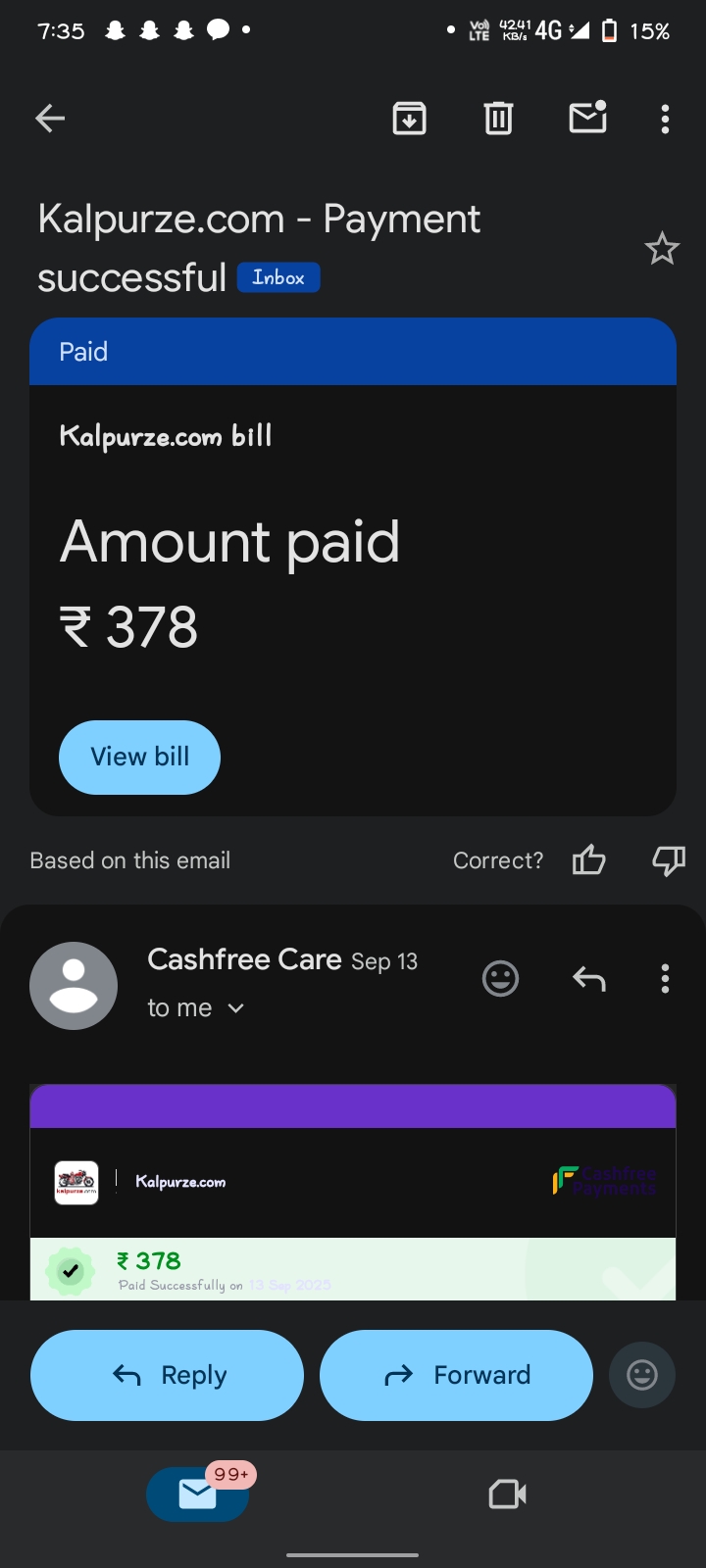This screenshot has height=1568, width=706.
Task: Give thumbs up to summary card
Action: tap(588, 860)
